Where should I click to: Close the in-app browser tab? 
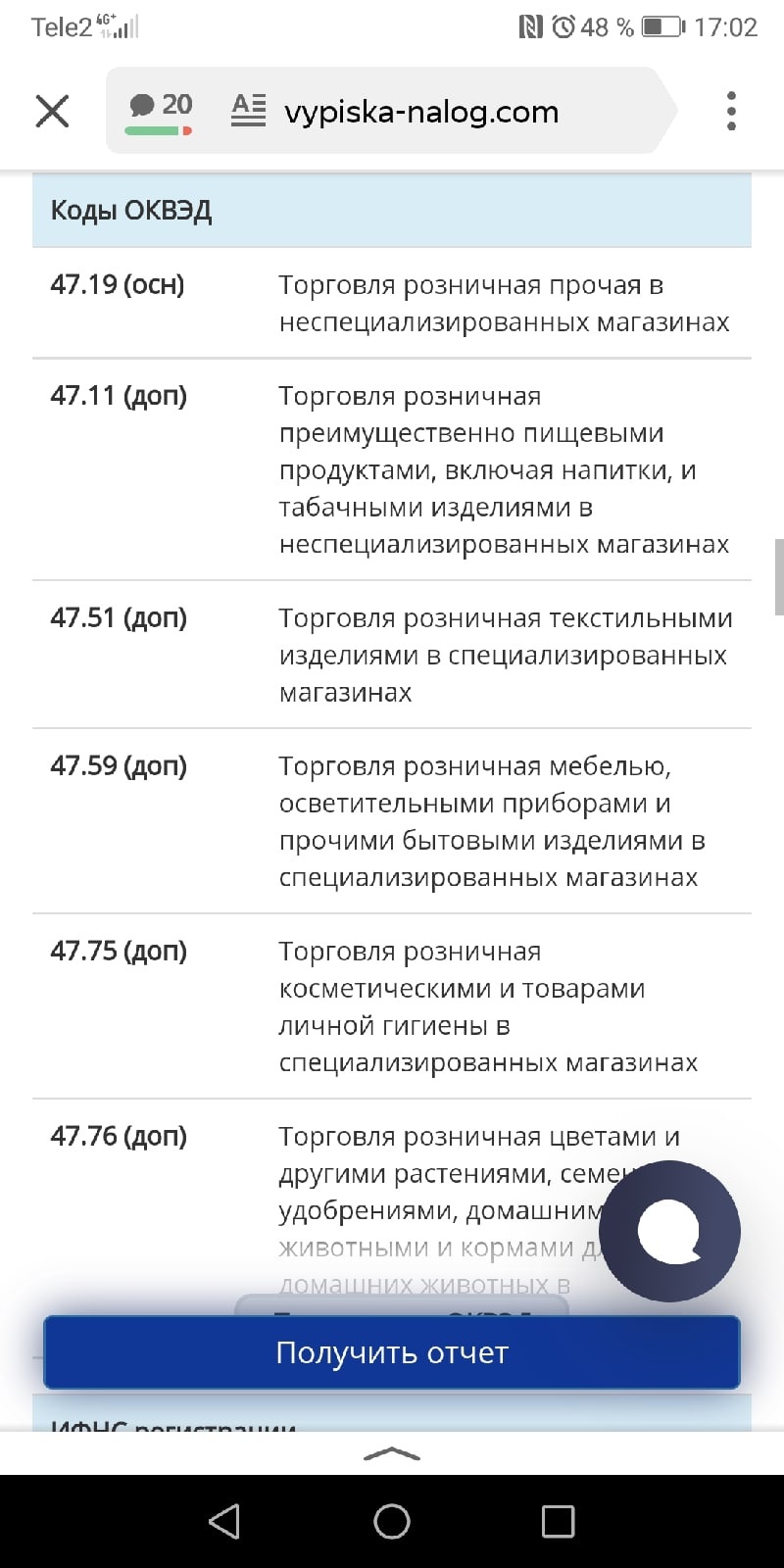coord(53,111)
